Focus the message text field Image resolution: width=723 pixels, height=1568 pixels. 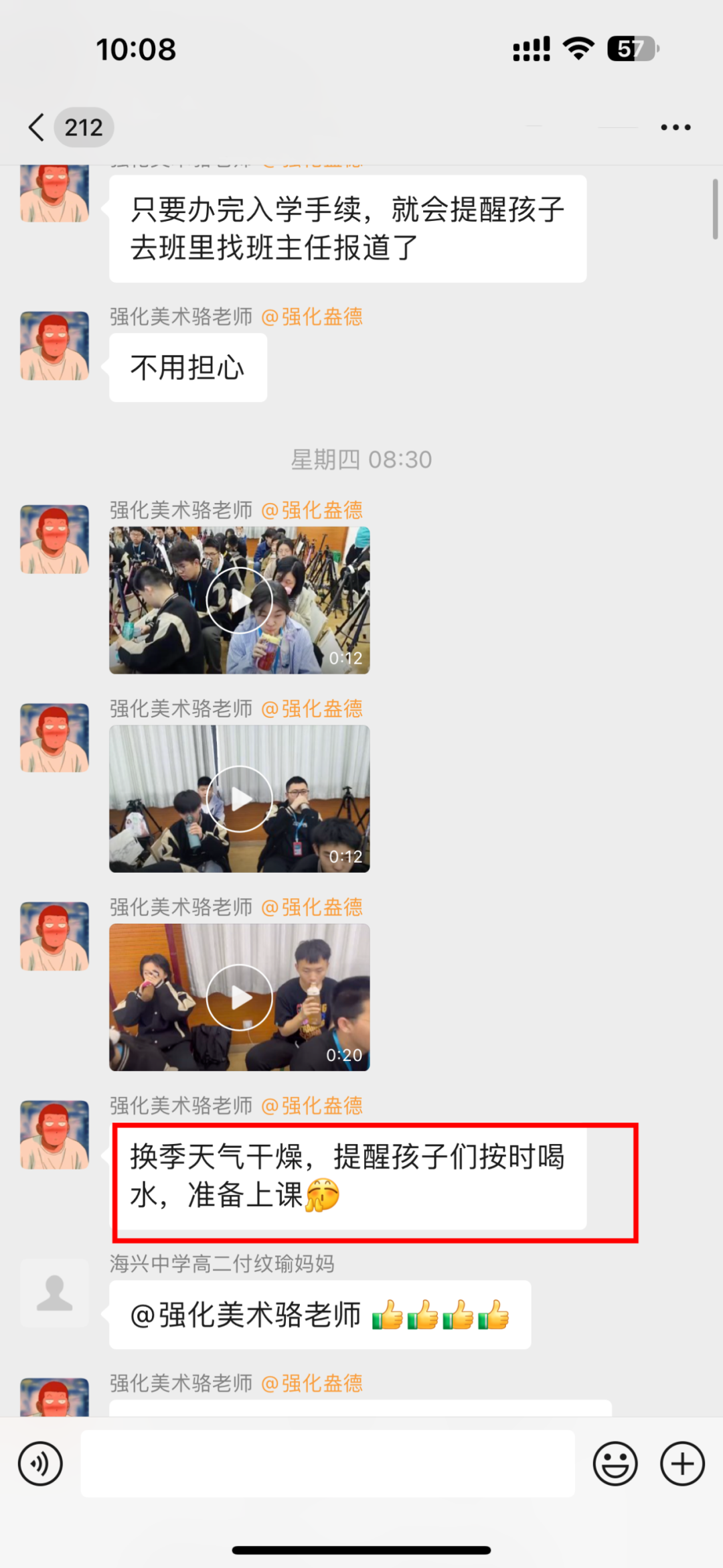[x=327, y=1464]
